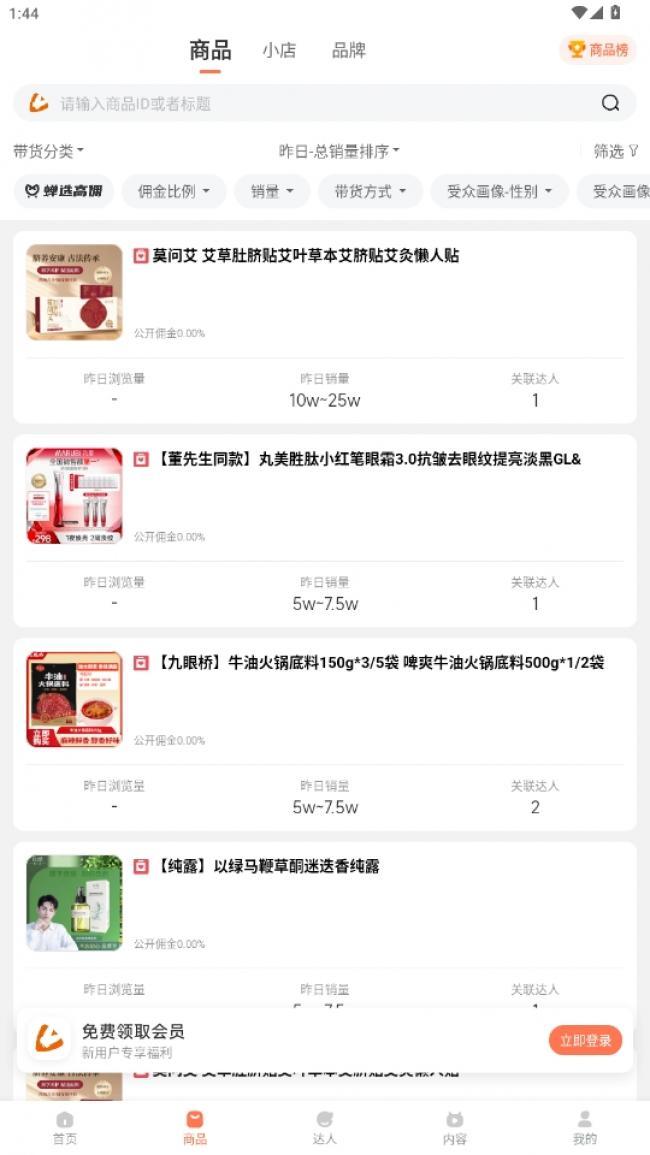Expand the 带货分类 dropdown
This screenshot has width=650, height=1155.
[48, 151]
